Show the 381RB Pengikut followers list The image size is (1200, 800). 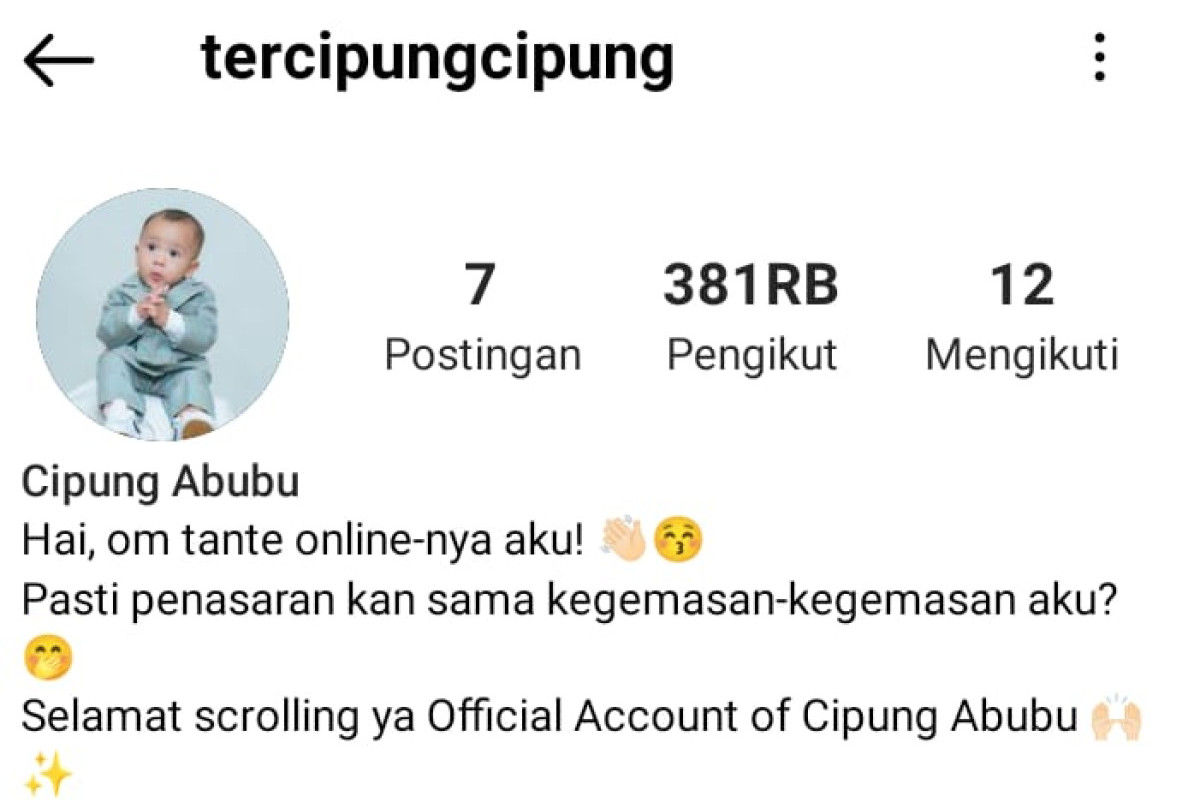coord(751,316)
